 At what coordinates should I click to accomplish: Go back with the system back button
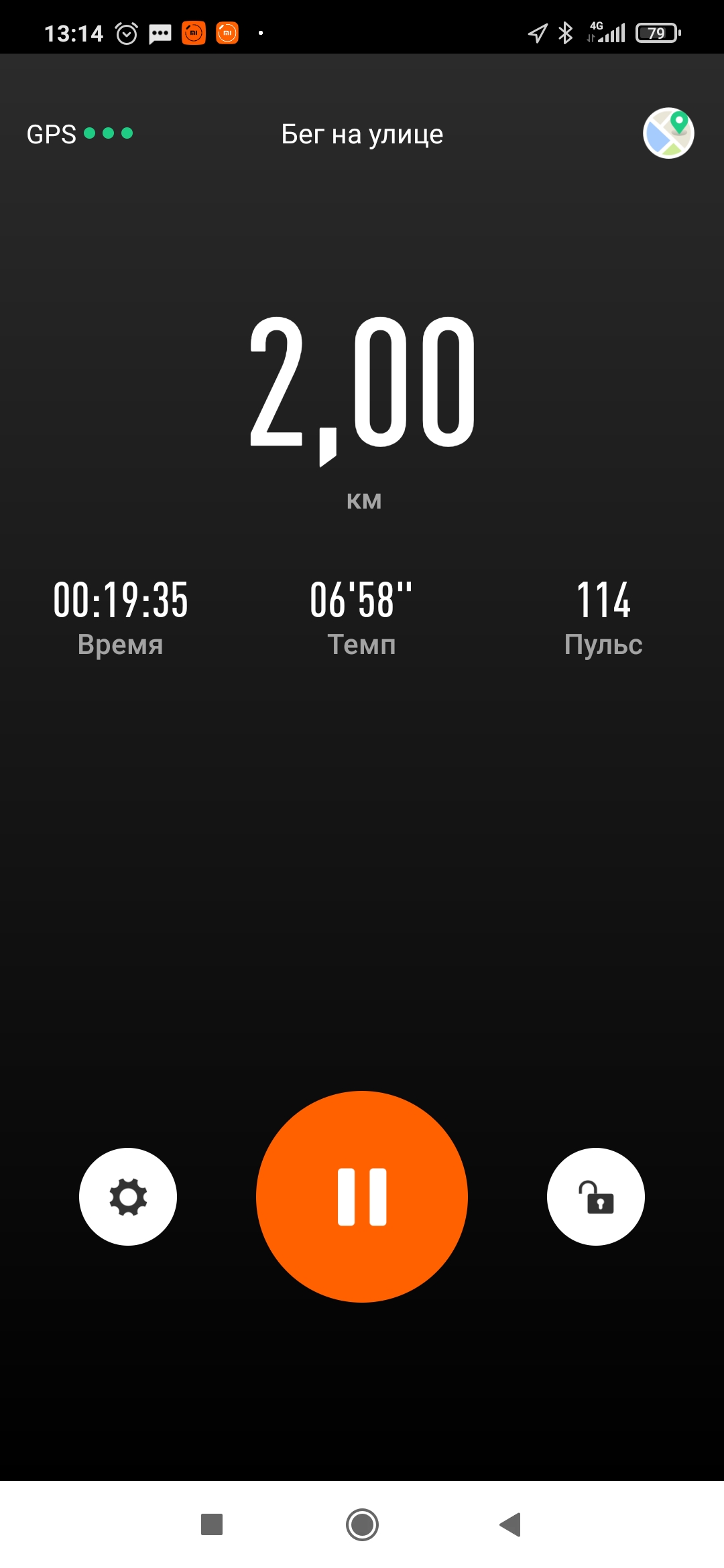[x=511, y=1524]
